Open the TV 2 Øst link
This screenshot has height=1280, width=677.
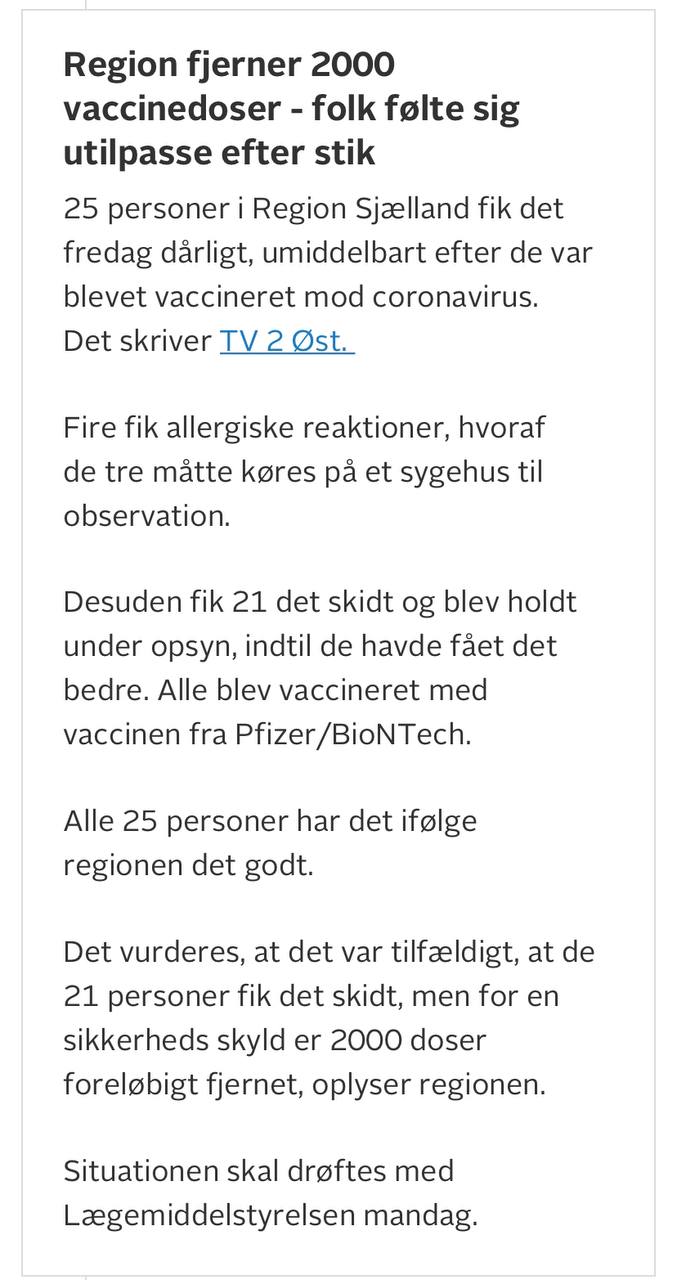(287, 341)
